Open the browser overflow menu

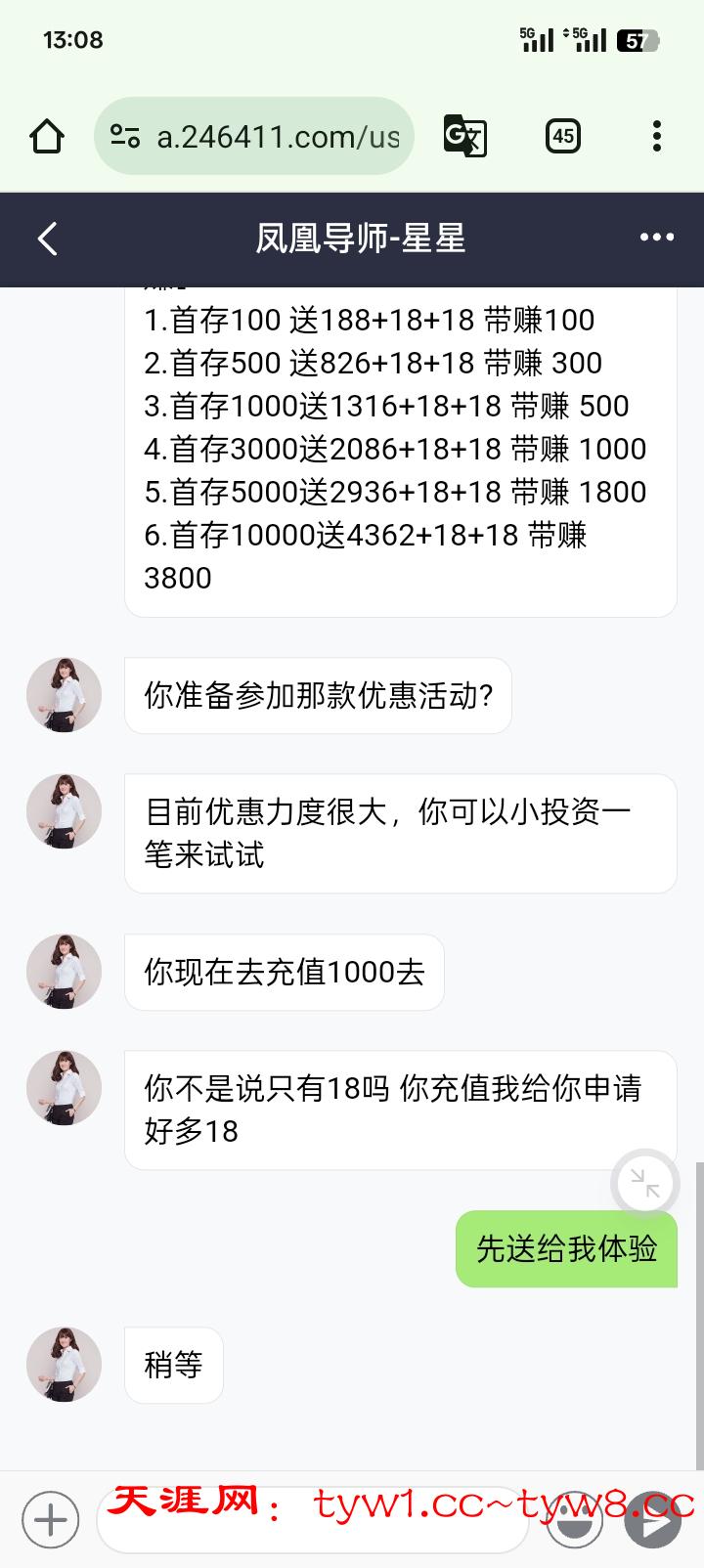point(656,136)
